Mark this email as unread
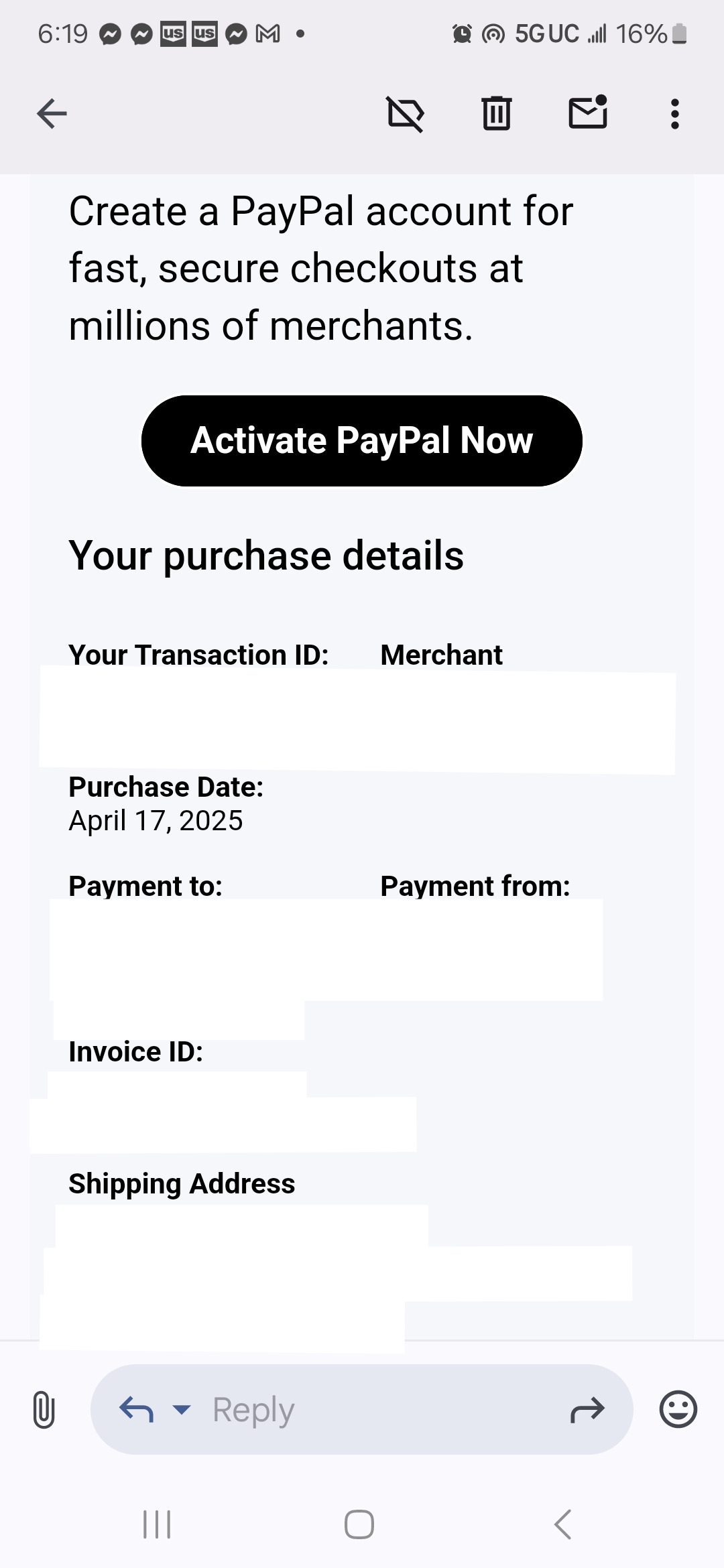724x1568 pixels. [x=588, y=112]
